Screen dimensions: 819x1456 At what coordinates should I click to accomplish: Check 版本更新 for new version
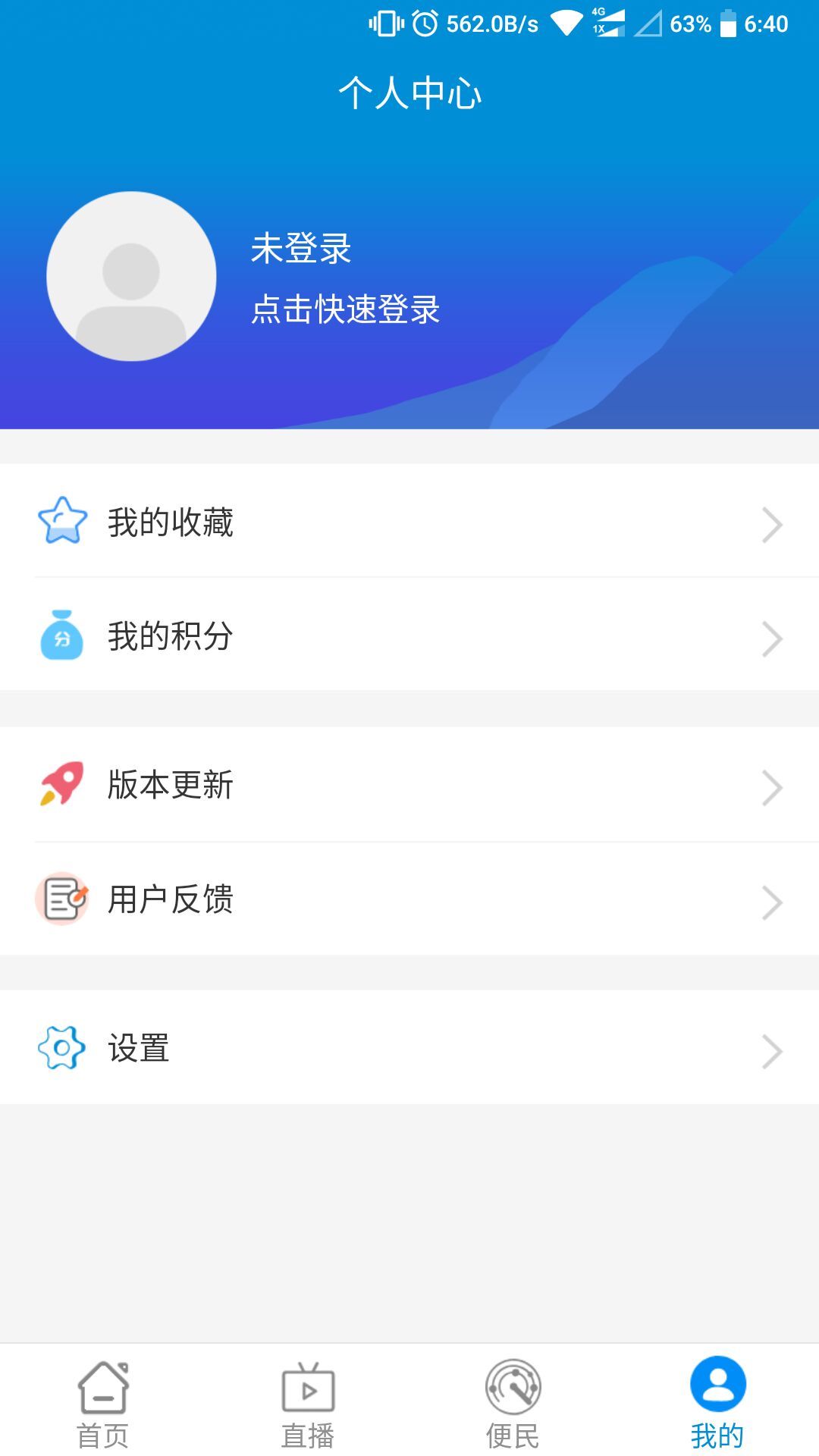pyautogui.click(x=409, y=785)
